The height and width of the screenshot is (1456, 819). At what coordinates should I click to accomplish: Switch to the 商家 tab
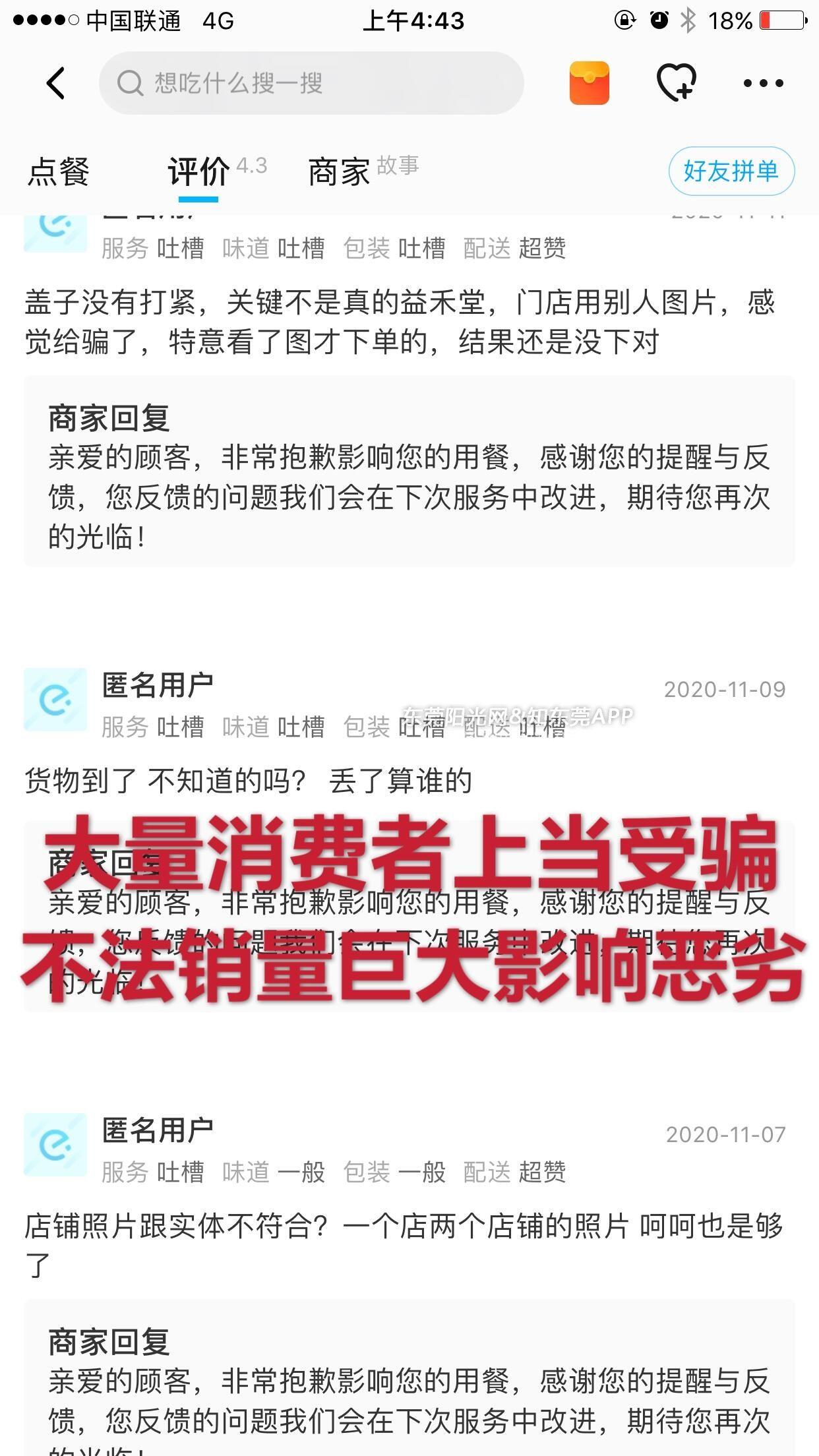coord(340,172)
